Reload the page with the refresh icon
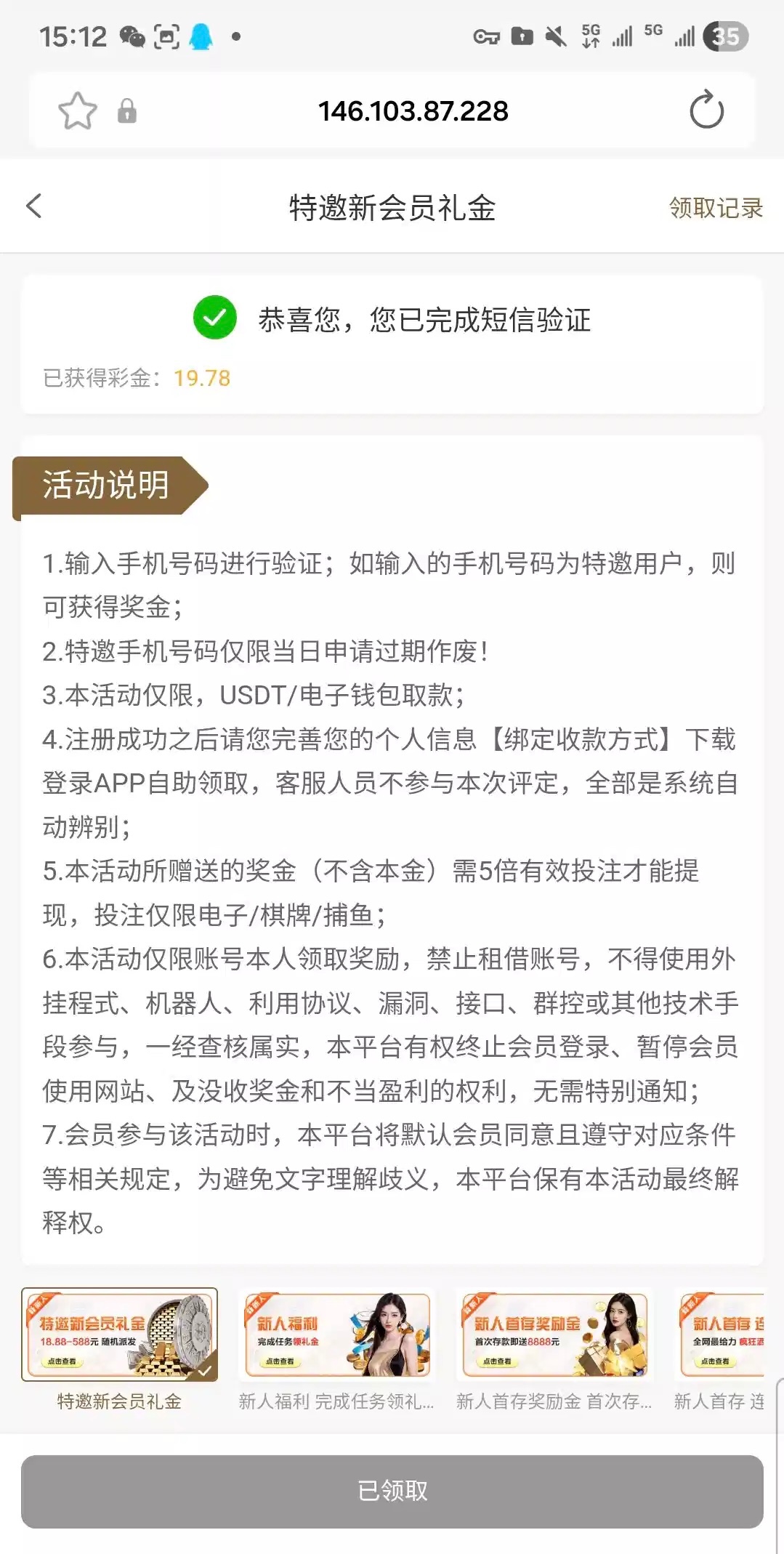The height and width of the screenshot is (1554, 784). point(706,110)
